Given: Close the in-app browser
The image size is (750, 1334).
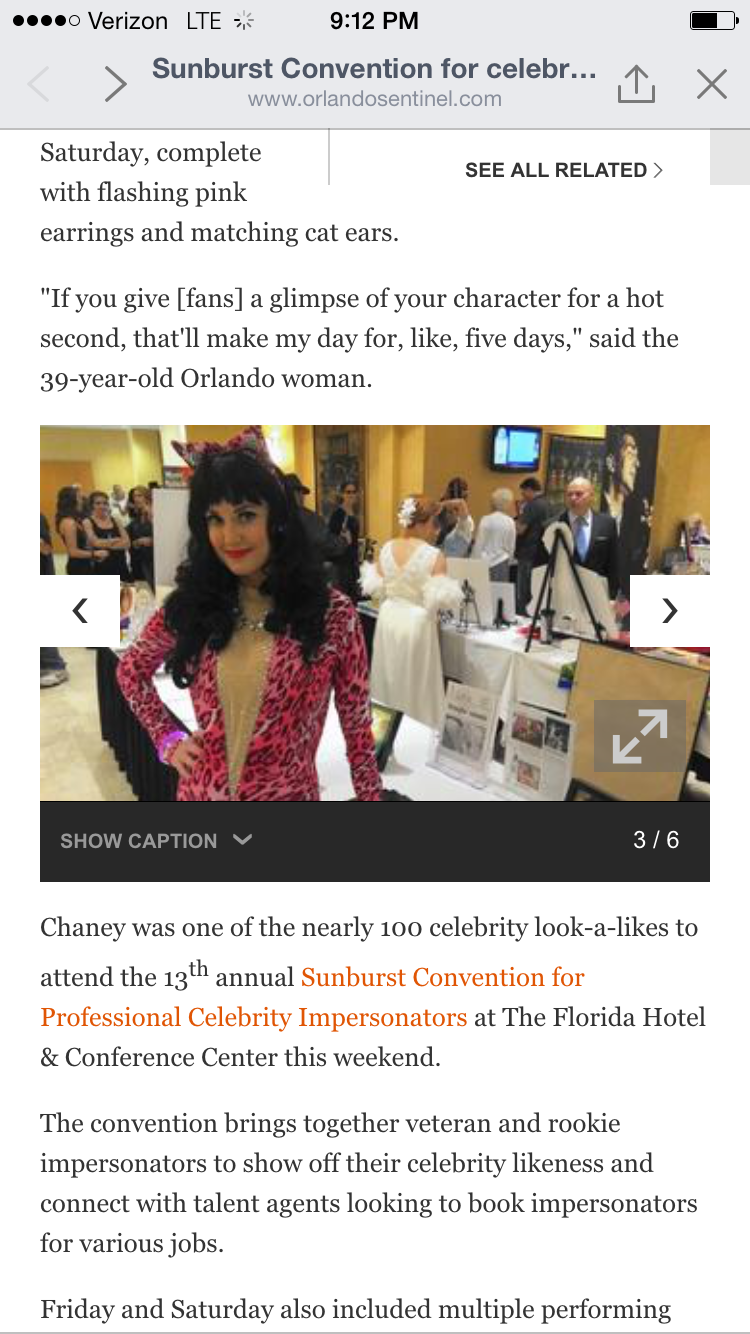Looking at the screenshot, I should pyautogui.click(x=711, y=85).
